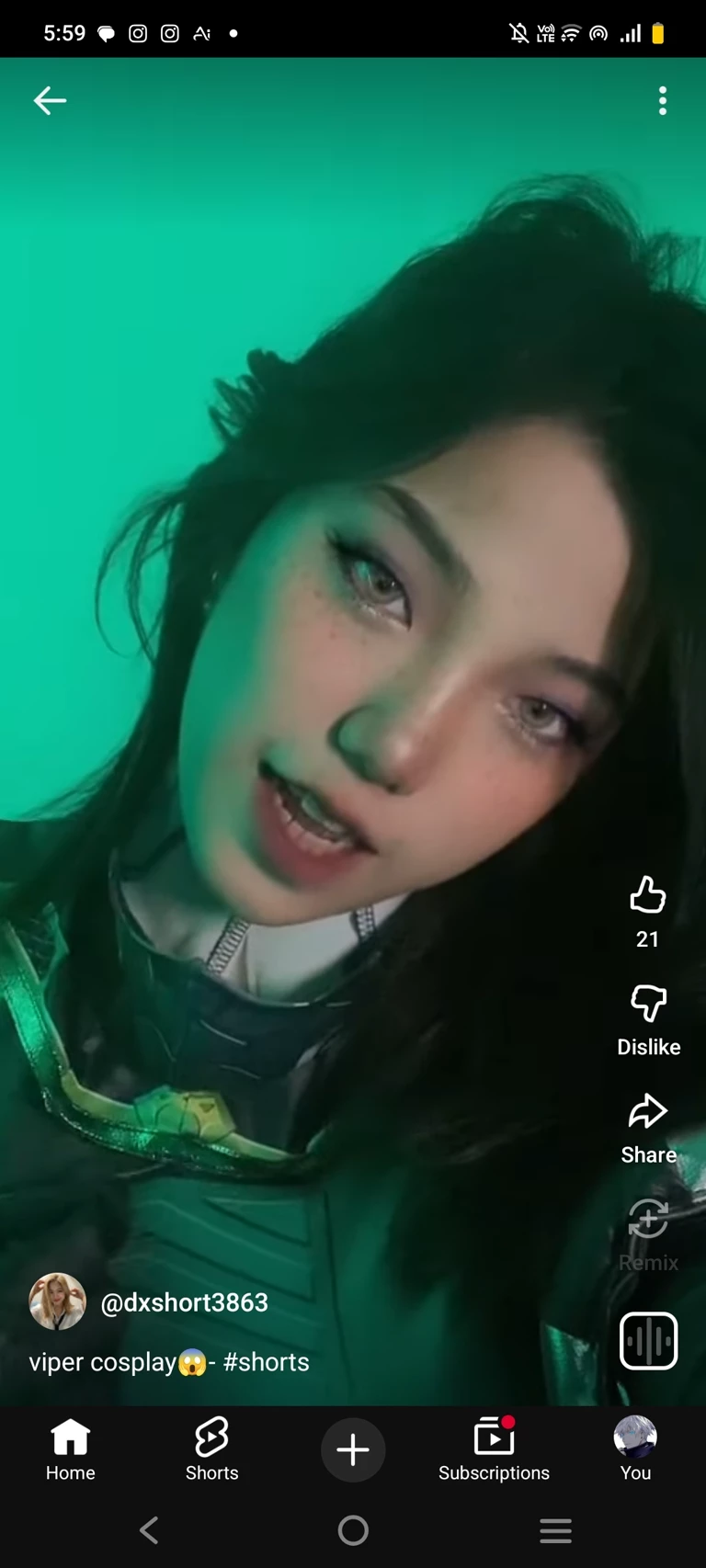This screenshot has width=706, height=1568.
Task: Share this short video
Action: click(648, 1112)
